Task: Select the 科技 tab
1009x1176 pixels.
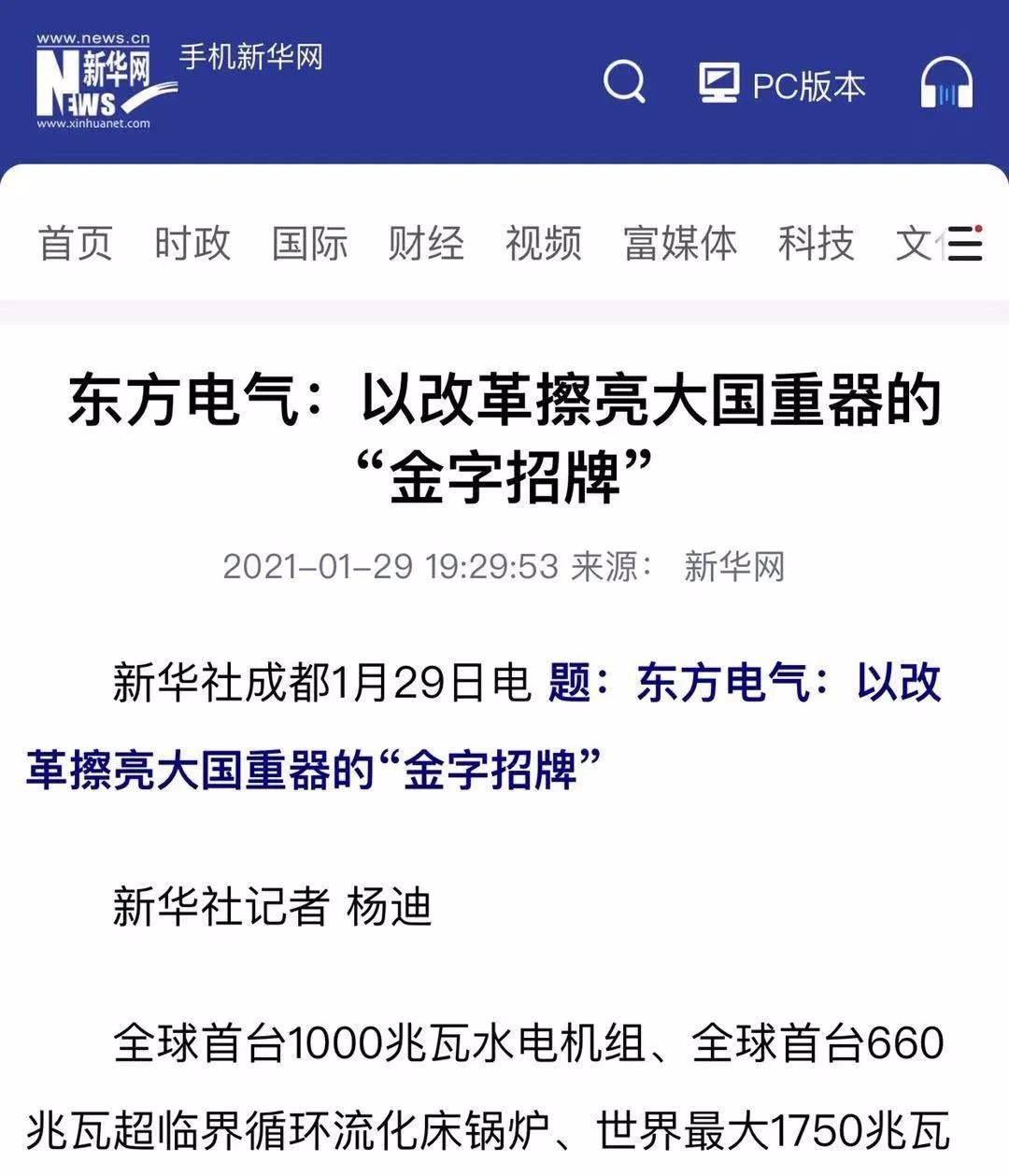Action: [816, 243]
